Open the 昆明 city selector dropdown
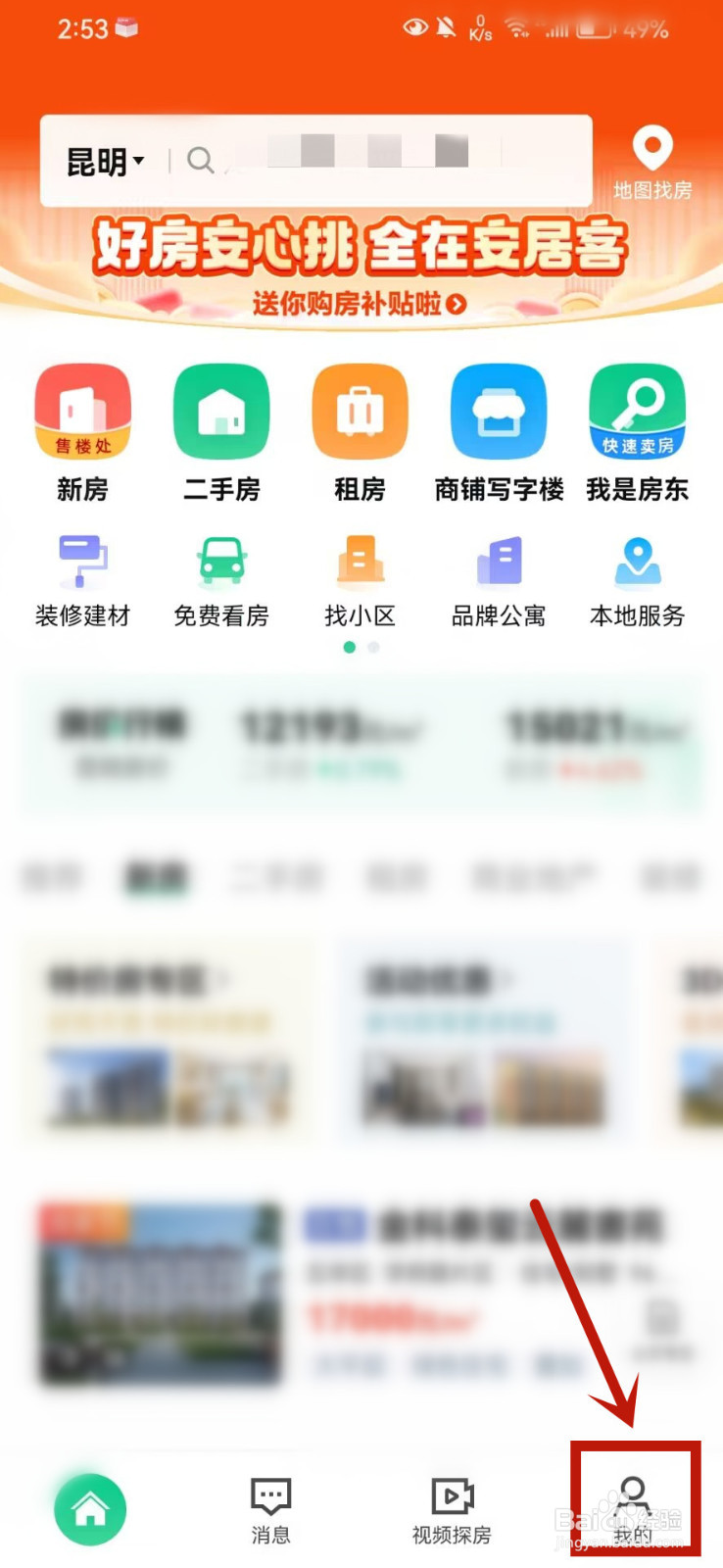 click(x=104, y=162)
